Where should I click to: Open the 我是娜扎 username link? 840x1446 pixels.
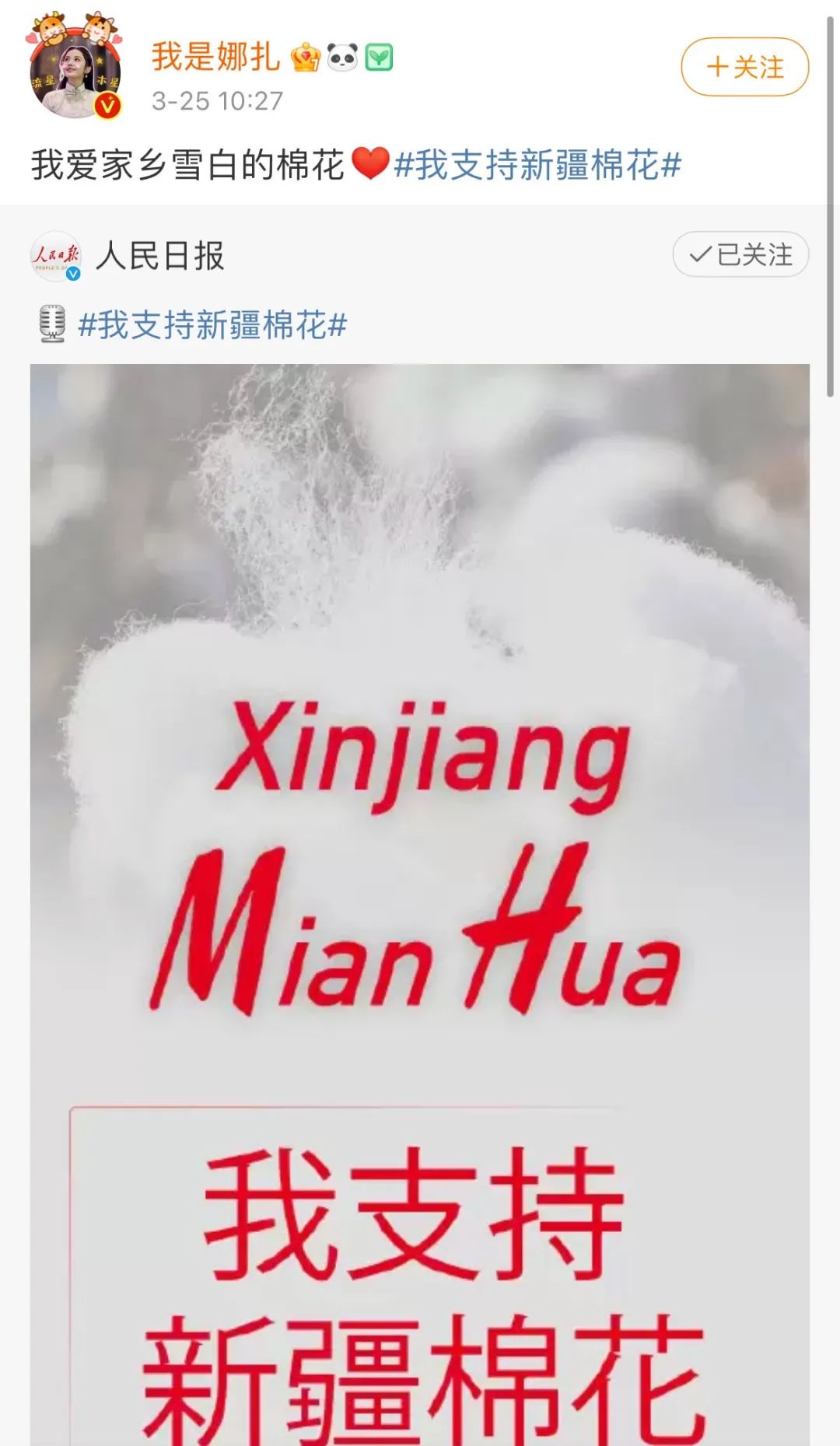[x=215, y=57]
